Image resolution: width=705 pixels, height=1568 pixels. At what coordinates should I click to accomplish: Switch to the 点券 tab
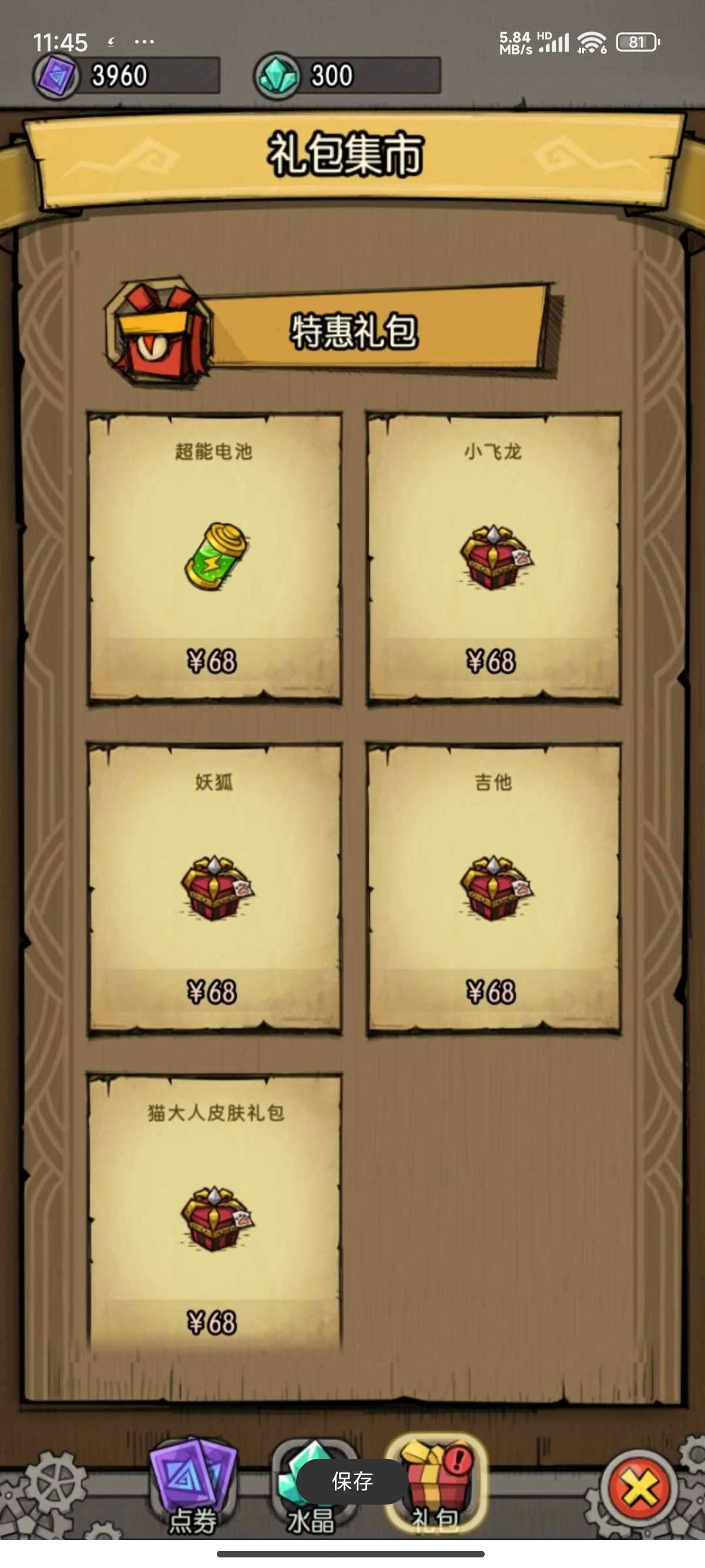192,1485
